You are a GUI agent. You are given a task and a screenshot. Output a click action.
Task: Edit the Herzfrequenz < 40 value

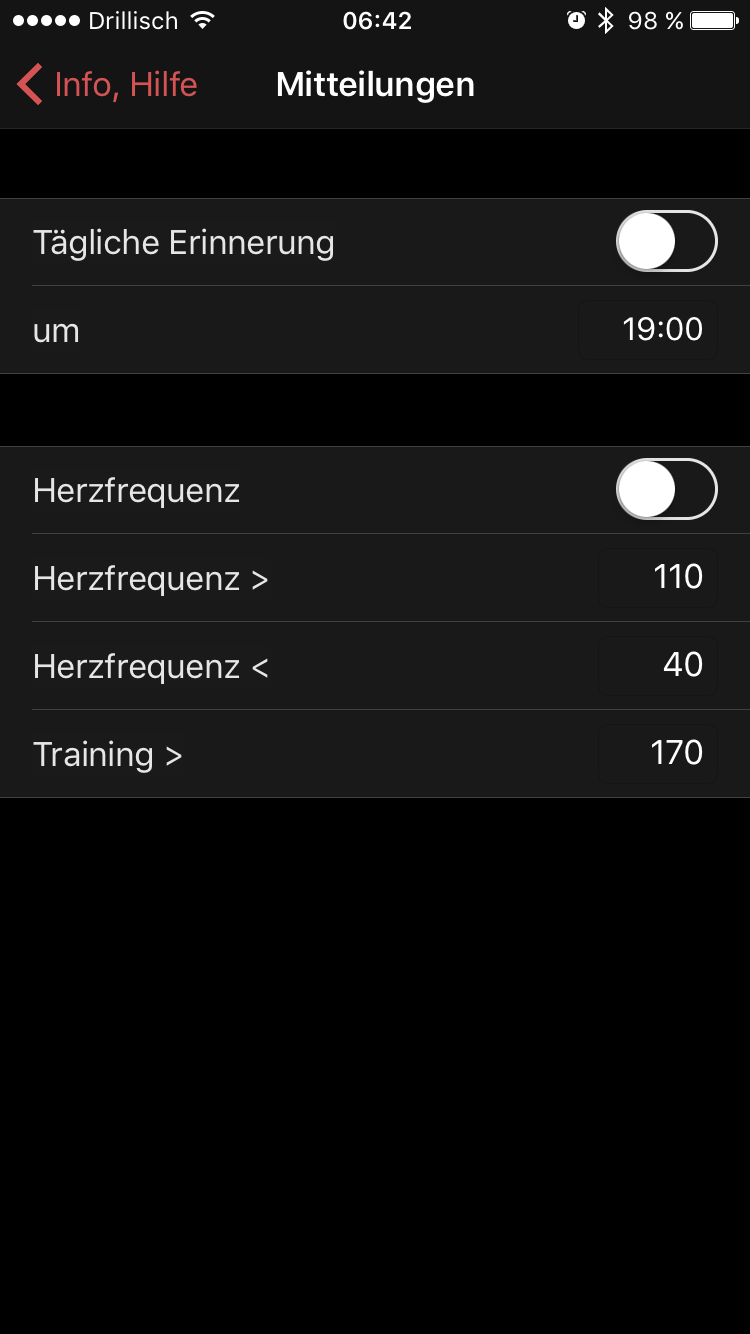tap(658, 666)
